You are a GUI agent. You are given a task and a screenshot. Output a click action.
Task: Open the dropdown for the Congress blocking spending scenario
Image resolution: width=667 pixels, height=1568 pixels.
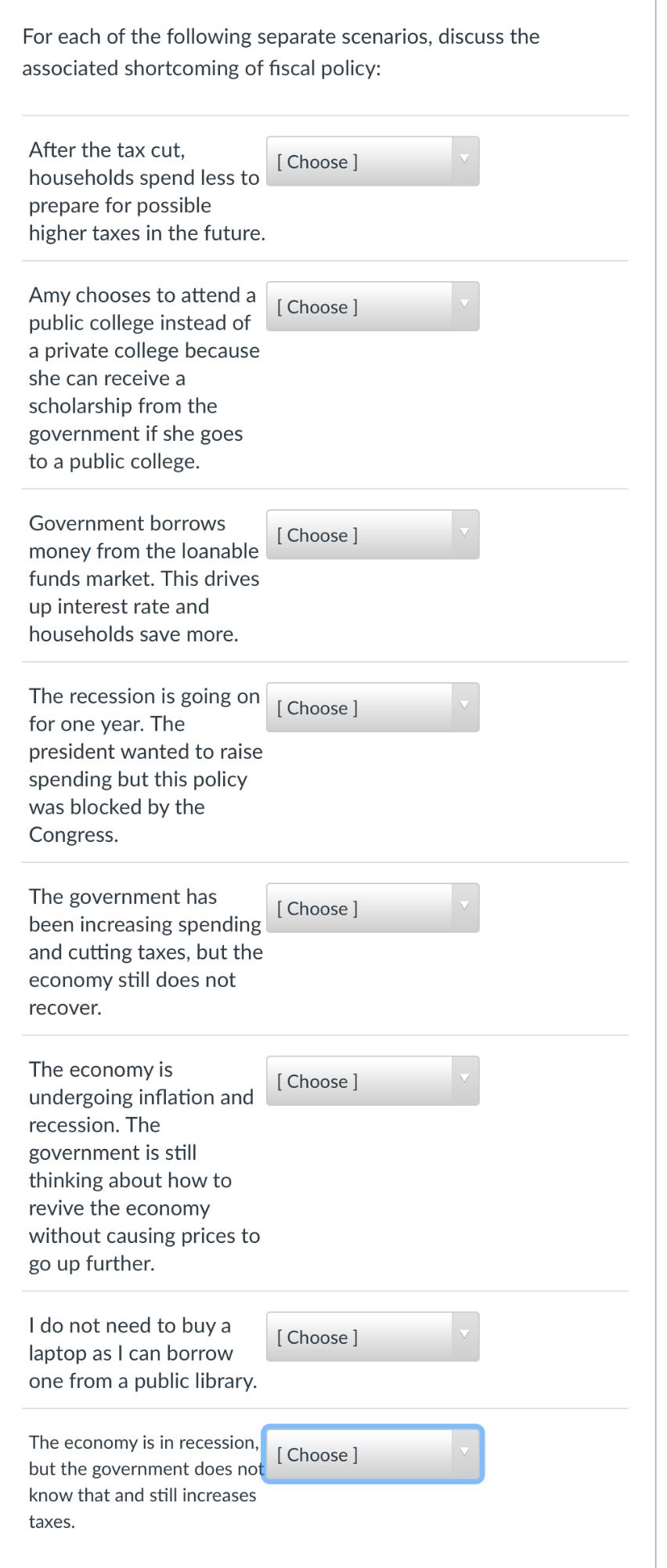tap(360, 707)
